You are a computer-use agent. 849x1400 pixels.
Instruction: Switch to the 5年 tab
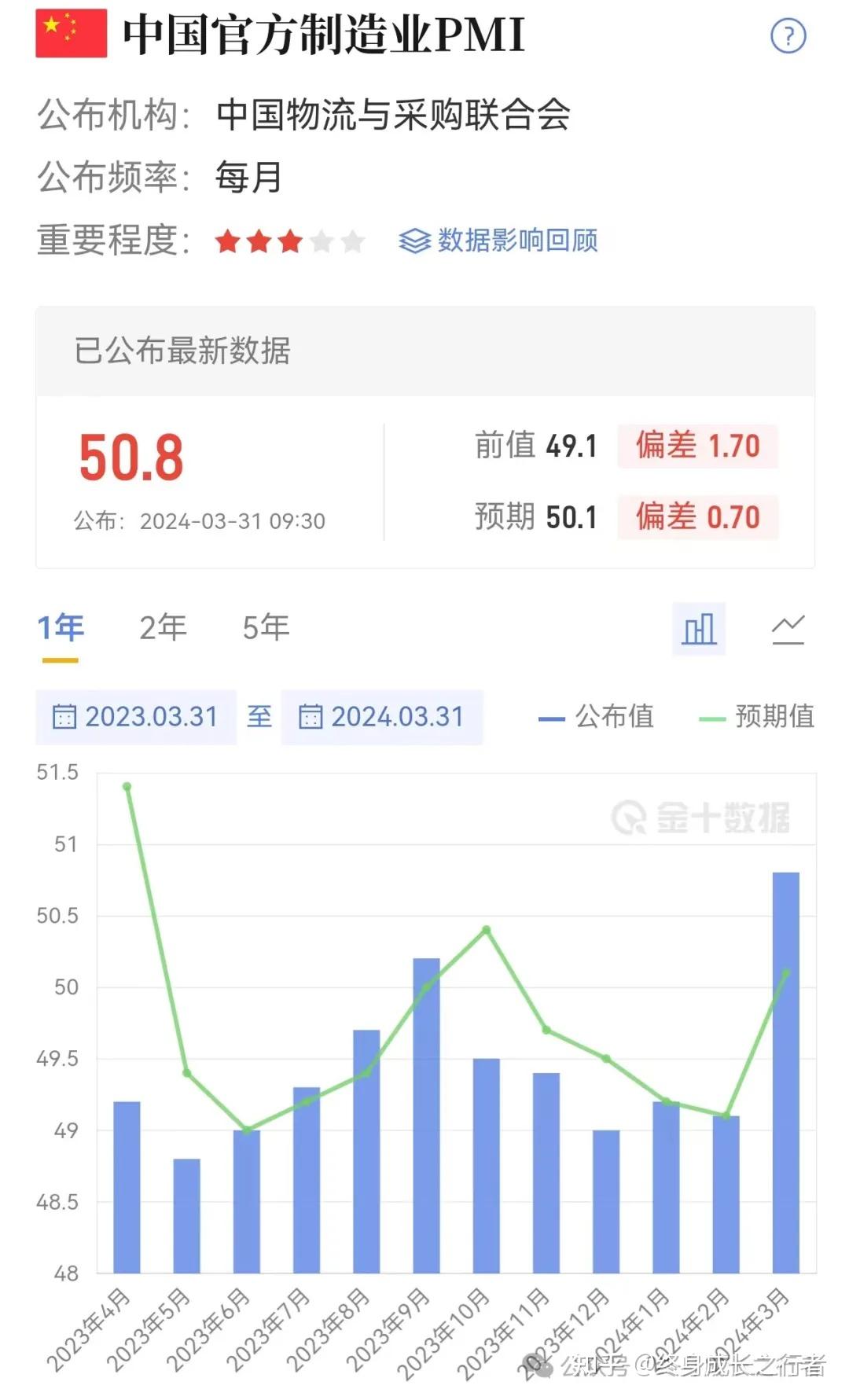pos(264,628)
